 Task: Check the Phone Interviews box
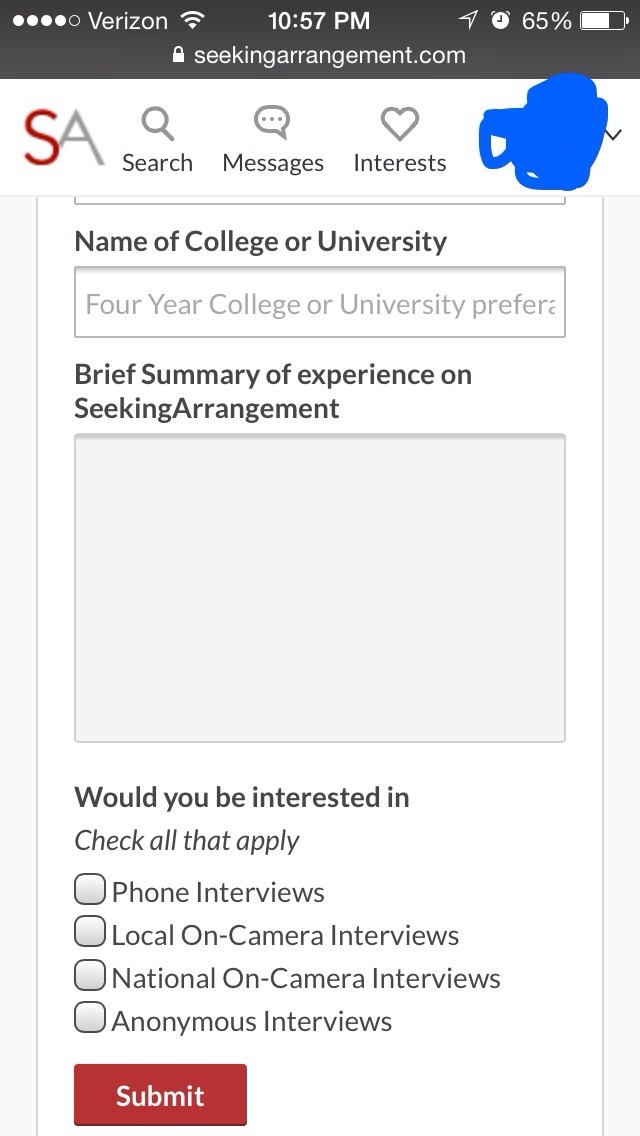pos(90,890)
